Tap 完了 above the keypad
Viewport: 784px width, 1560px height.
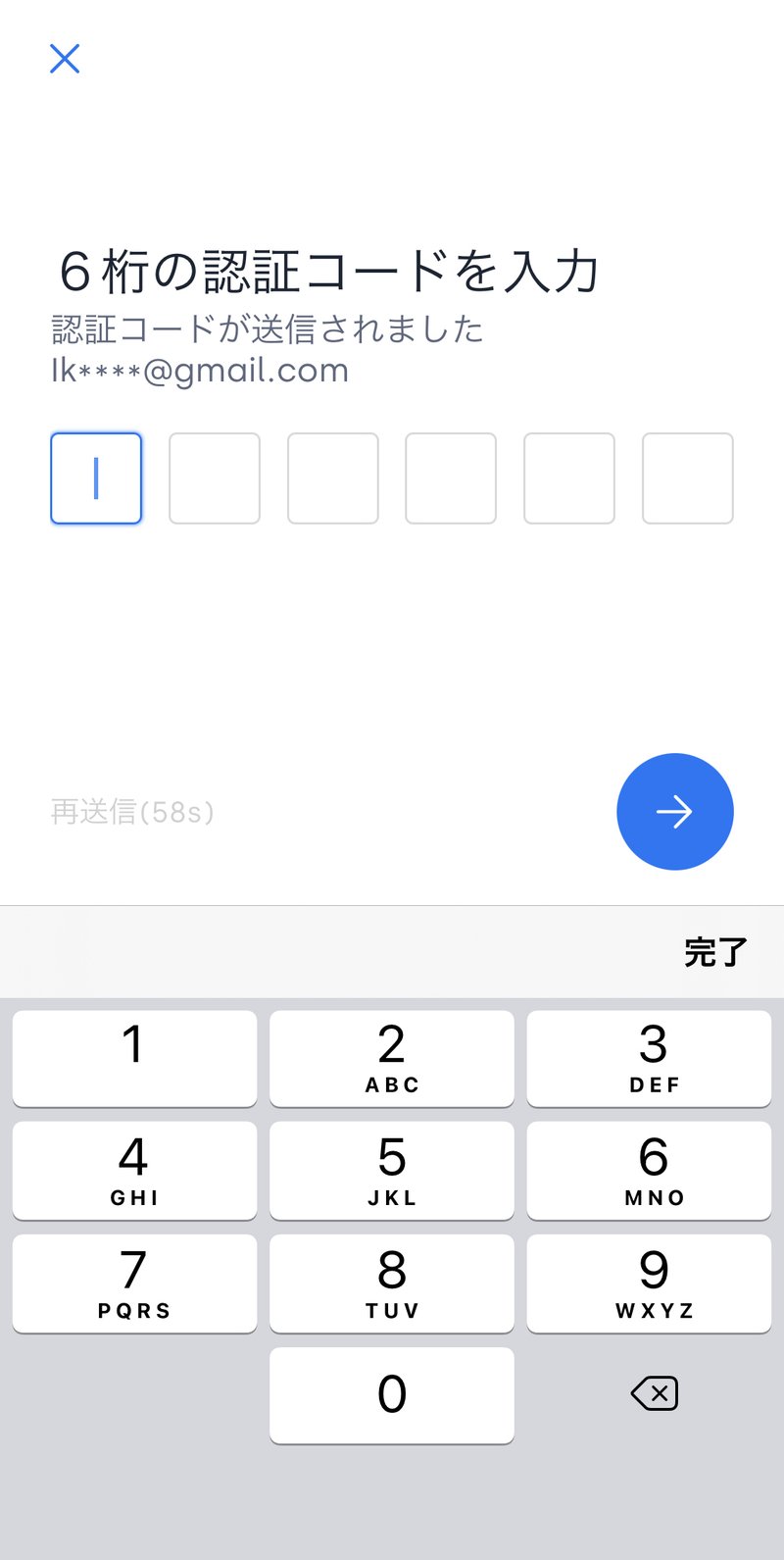pos(715,952)
